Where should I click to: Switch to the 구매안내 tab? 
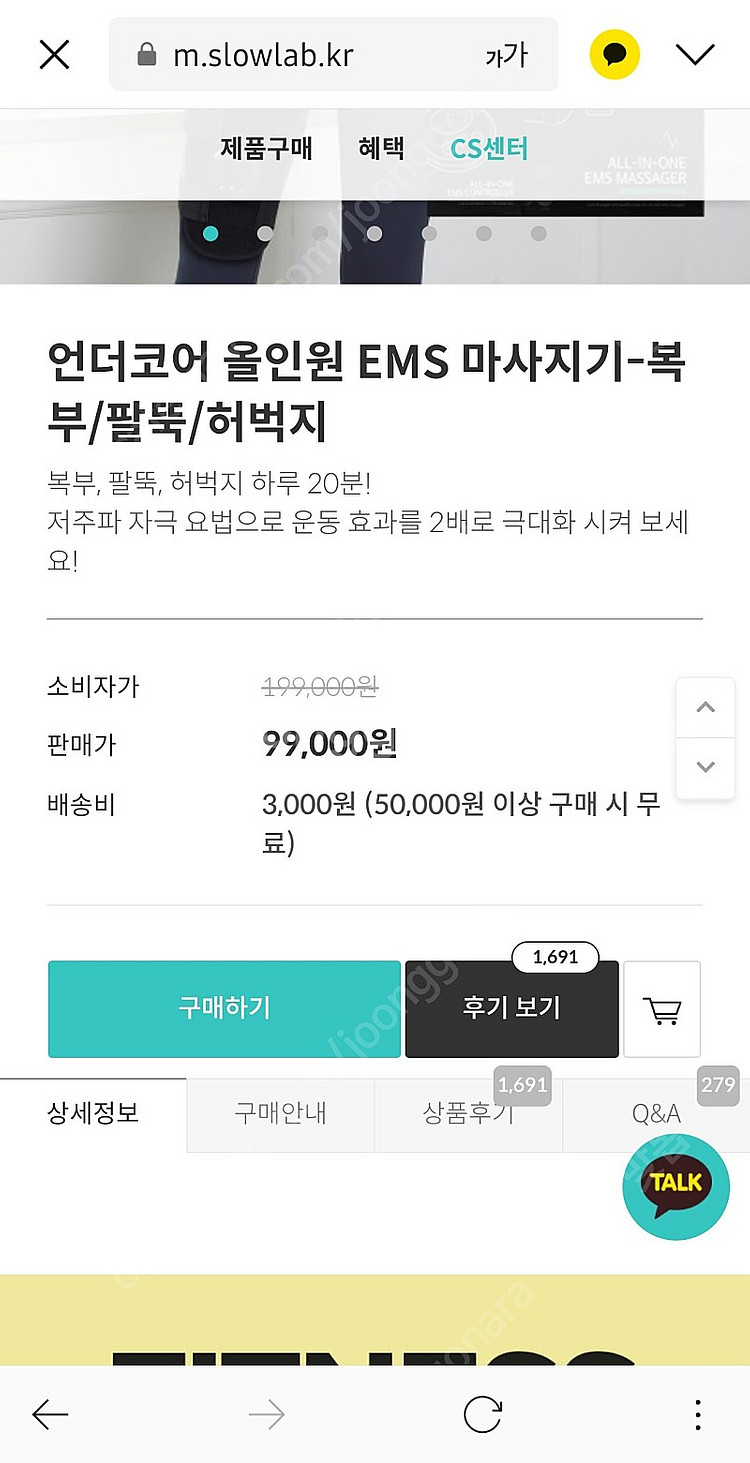280,1114
